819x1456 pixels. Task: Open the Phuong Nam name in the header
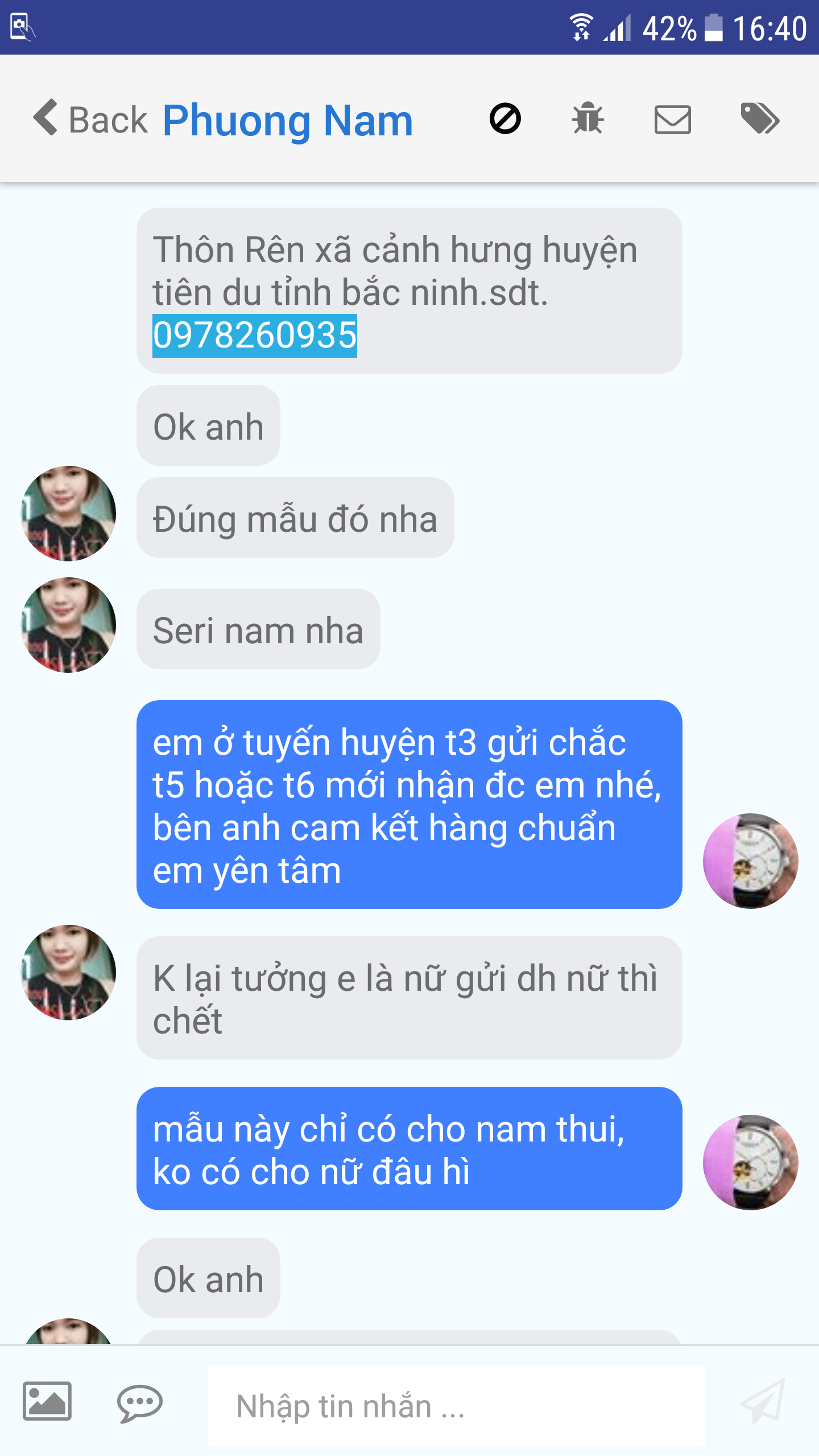click(288, 121)
